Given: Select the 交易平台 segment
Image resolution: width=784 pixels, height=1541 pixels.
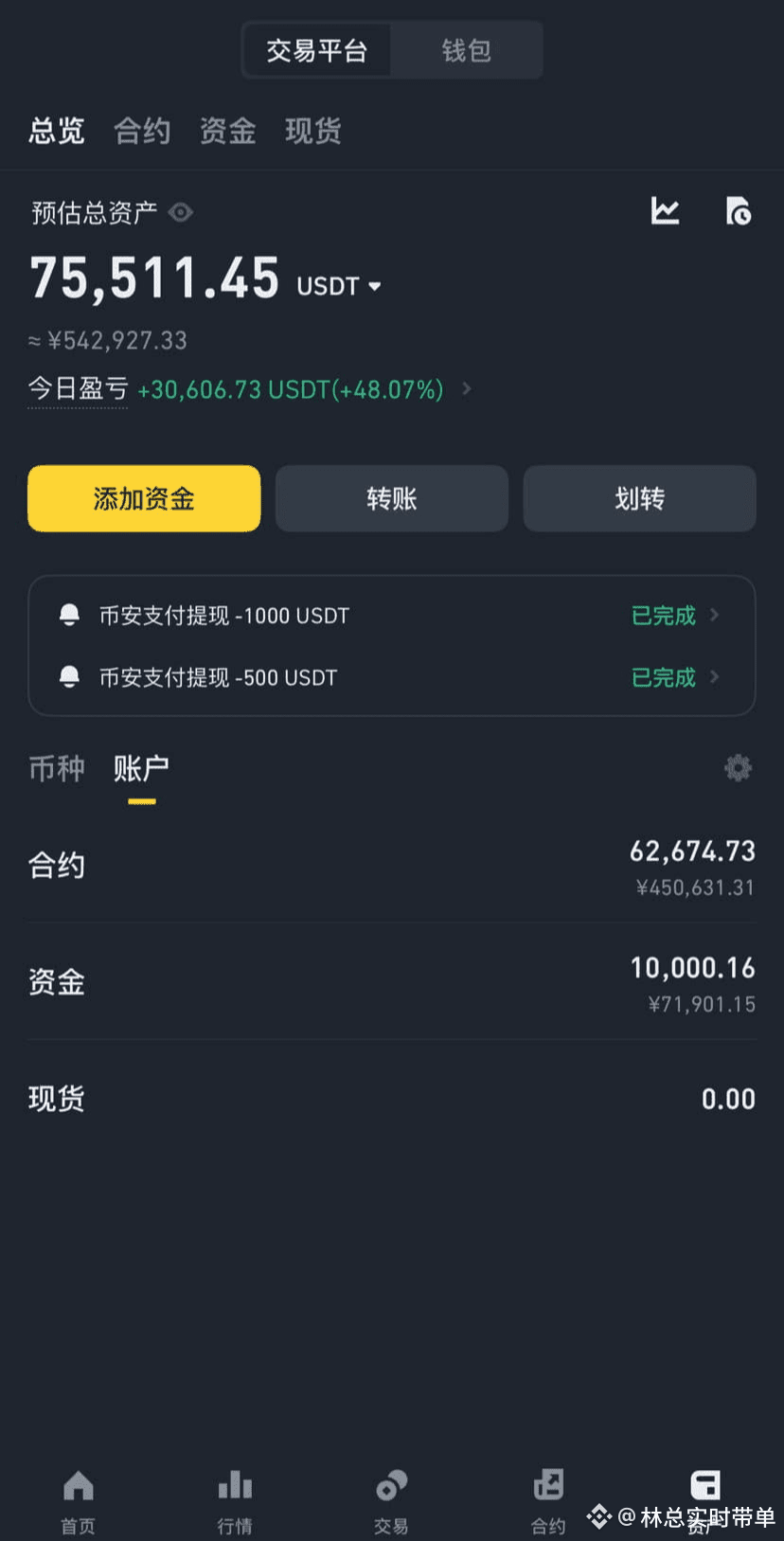Looking at the screenshot, I should pyautogui.click(x=316, y=50).
